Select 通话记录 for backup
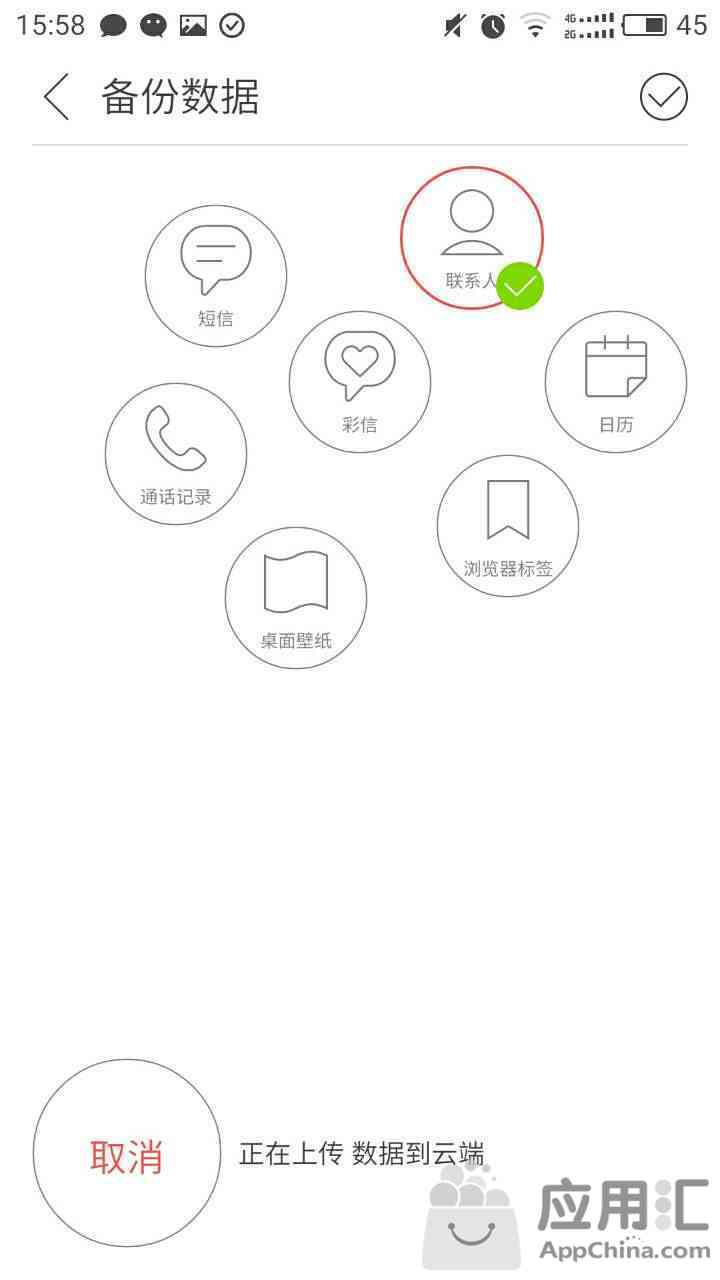Viewport: 720px width, 1280px height. tap(176, 454)
